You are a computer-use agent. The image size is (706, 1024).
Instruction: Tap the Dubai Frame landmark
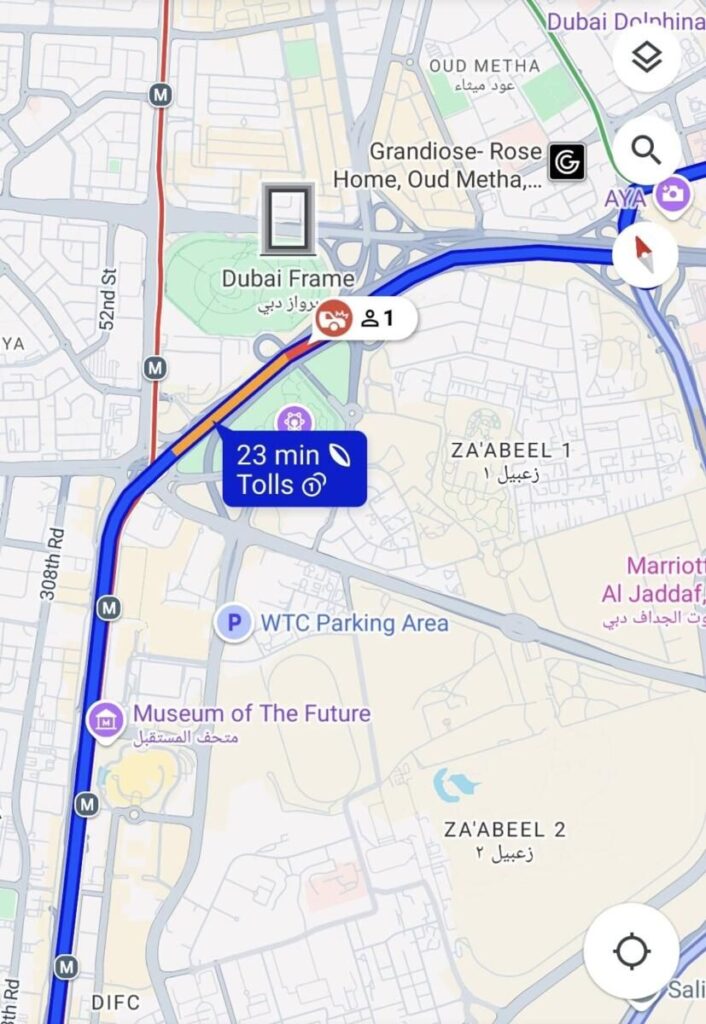(288, 218)
